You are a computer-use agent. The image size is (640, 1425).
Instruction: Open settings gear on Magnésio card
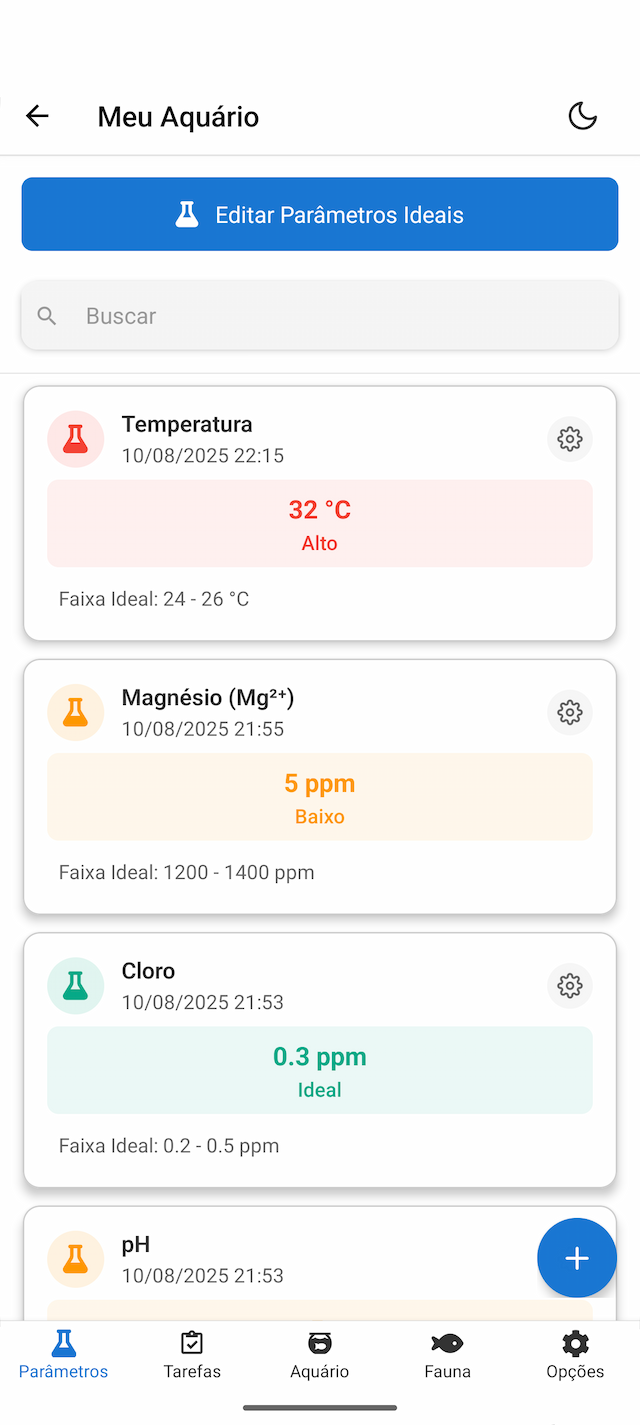point(570,712)
